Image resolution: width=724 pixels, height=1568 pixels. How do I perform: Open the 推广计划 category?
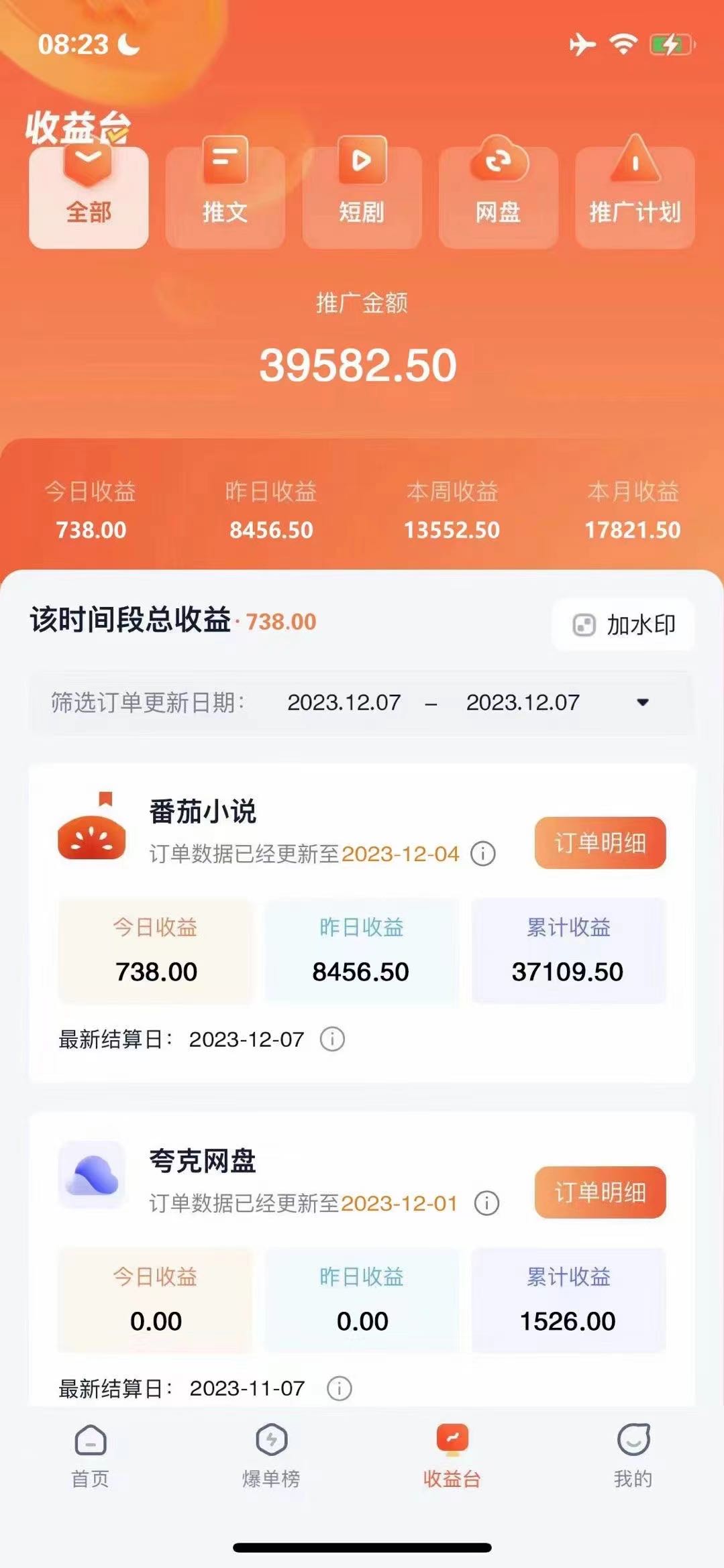coord(635,197)
